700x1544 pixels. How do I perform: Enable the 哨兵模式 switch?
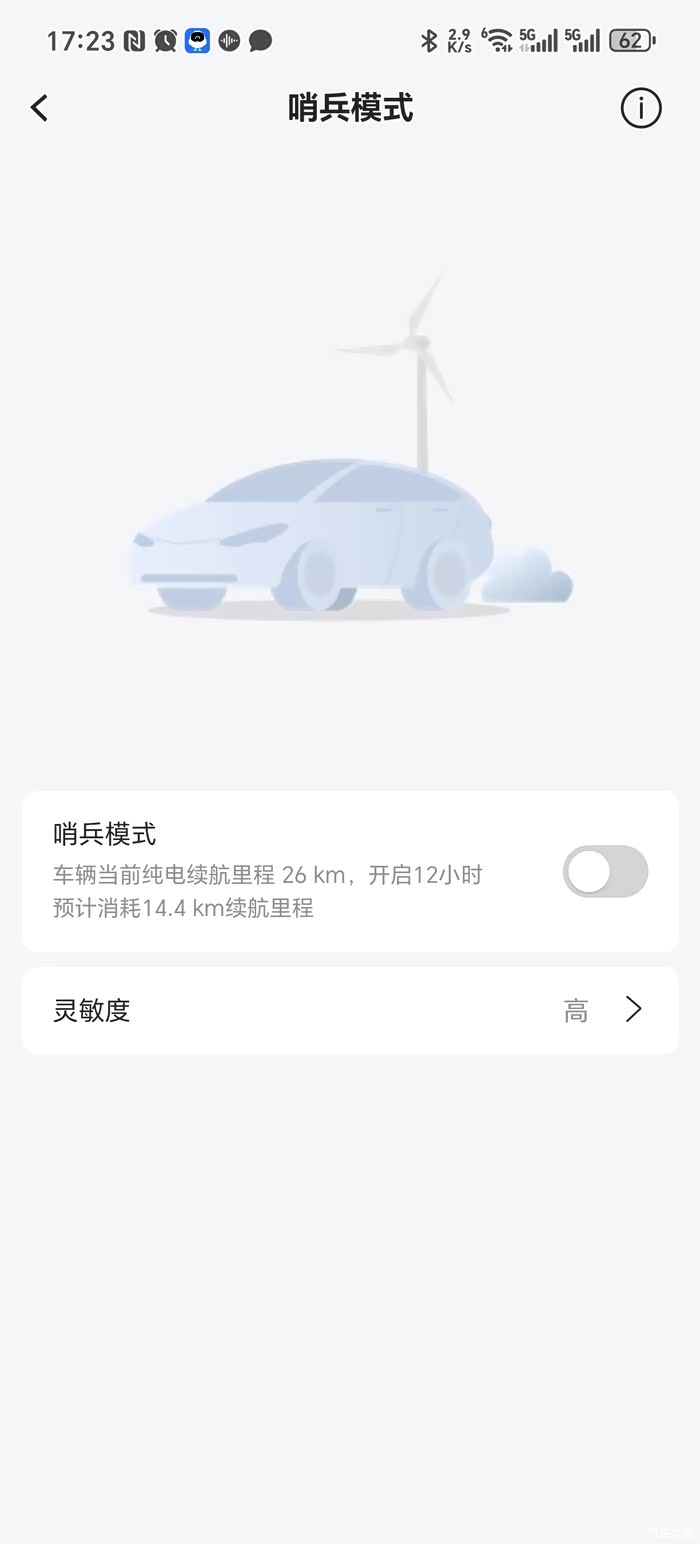605,871
